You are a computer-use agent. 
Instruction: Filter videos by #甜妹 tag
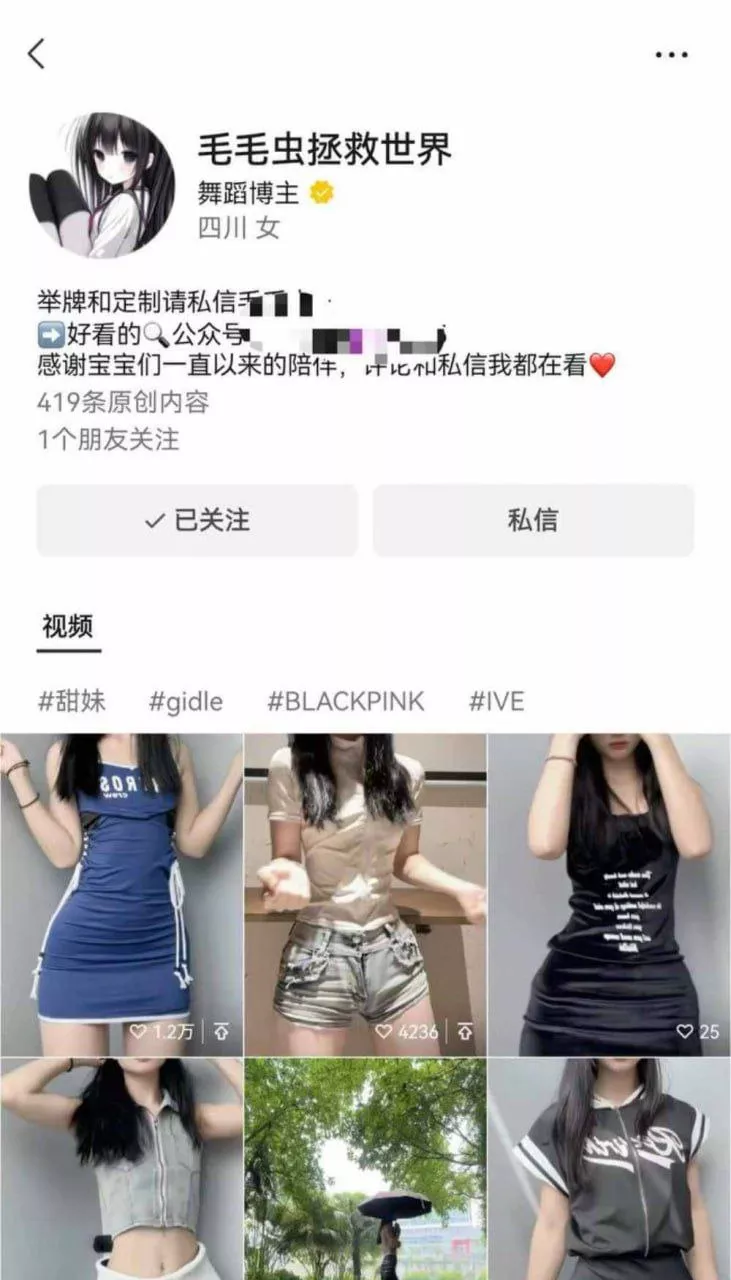click(71, 701)
